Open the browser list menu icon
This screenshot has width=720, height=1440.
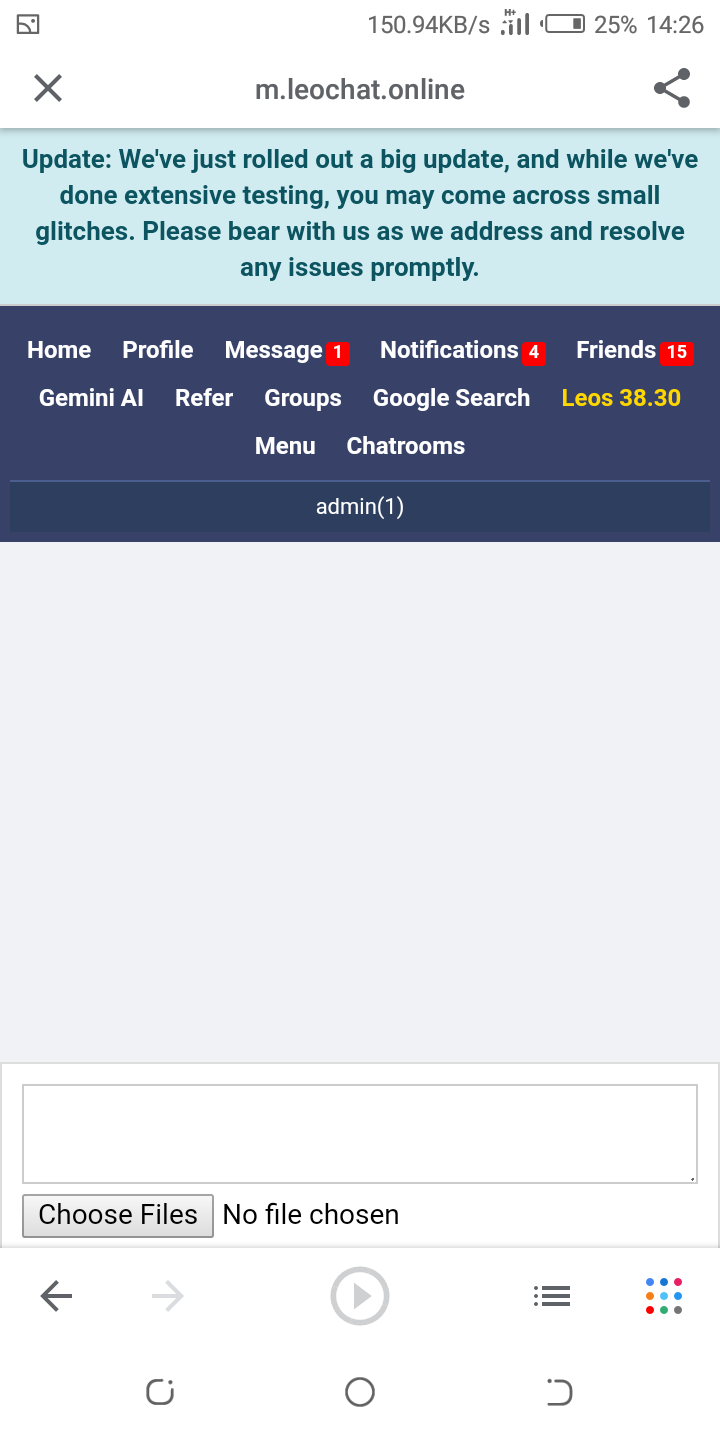coord(552,1297)
